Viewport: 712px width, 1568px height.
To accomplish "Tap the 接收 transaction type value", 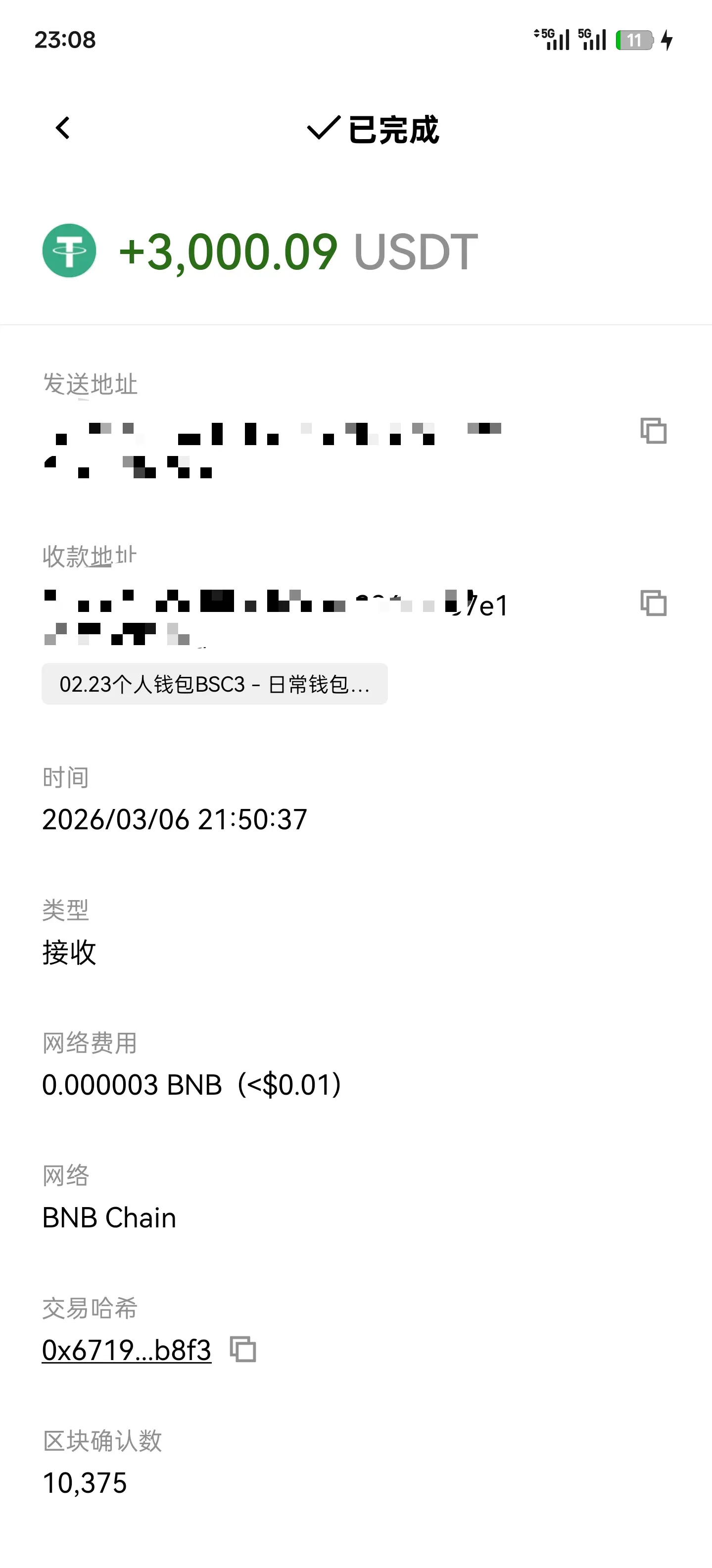I will pyautogui.click(x=68, y=953).
